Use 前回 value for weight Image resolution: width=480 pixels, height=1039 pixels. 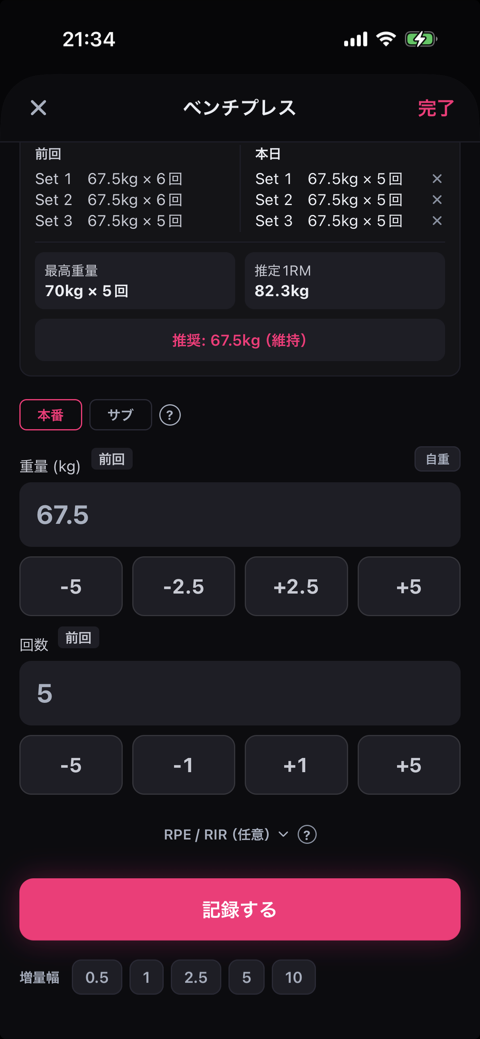[112, 459]
